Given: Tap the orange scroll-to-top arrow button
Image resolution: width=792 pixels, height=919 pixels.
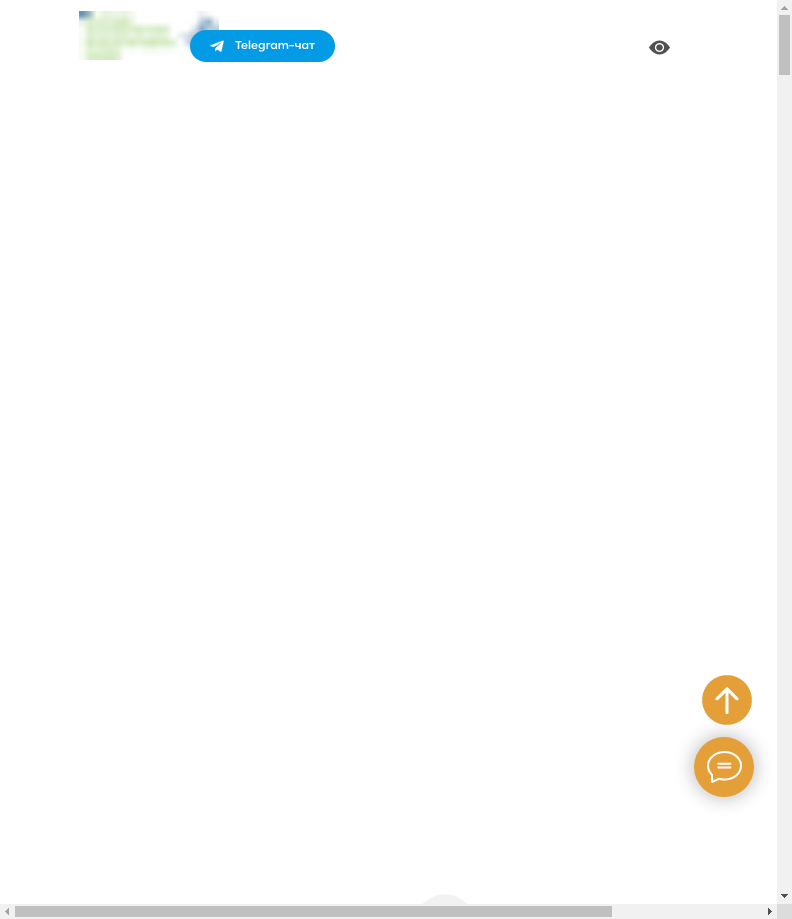Looking at the screenshot, I should (x=726, y=700).
